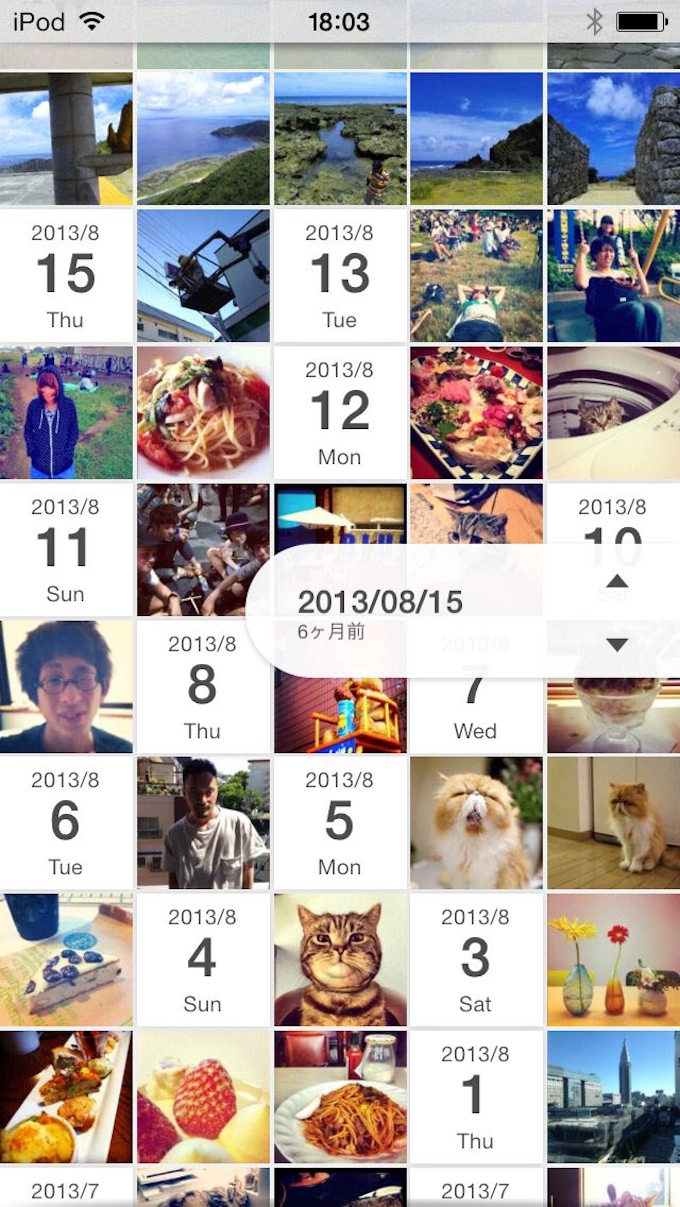
Task: Open the man with glasses selfie
Action: (66, 686)
